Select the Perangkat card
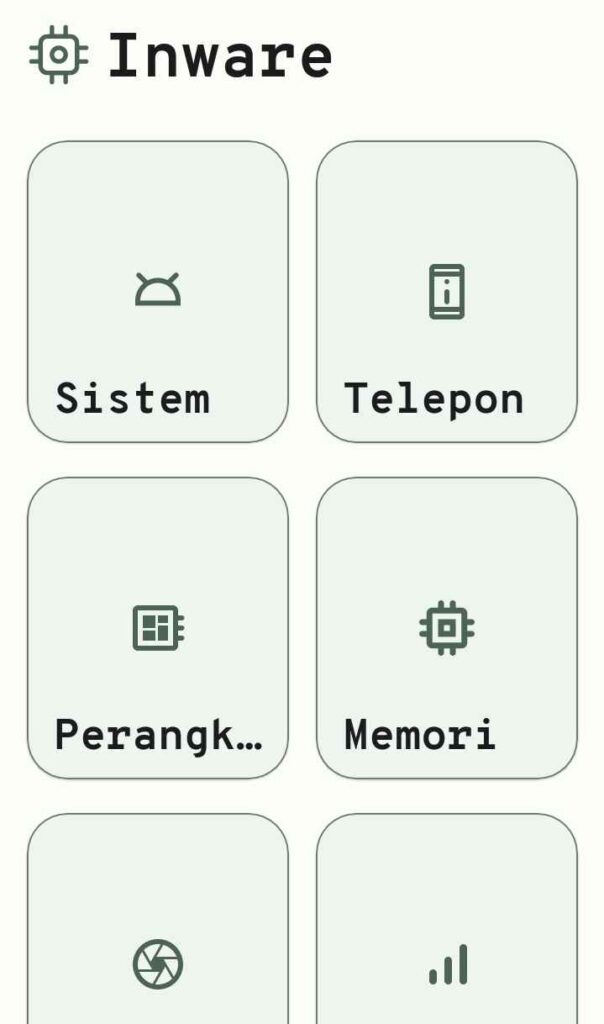The width and height of the screenshot is (604, 1024). (x=157, y=628)
